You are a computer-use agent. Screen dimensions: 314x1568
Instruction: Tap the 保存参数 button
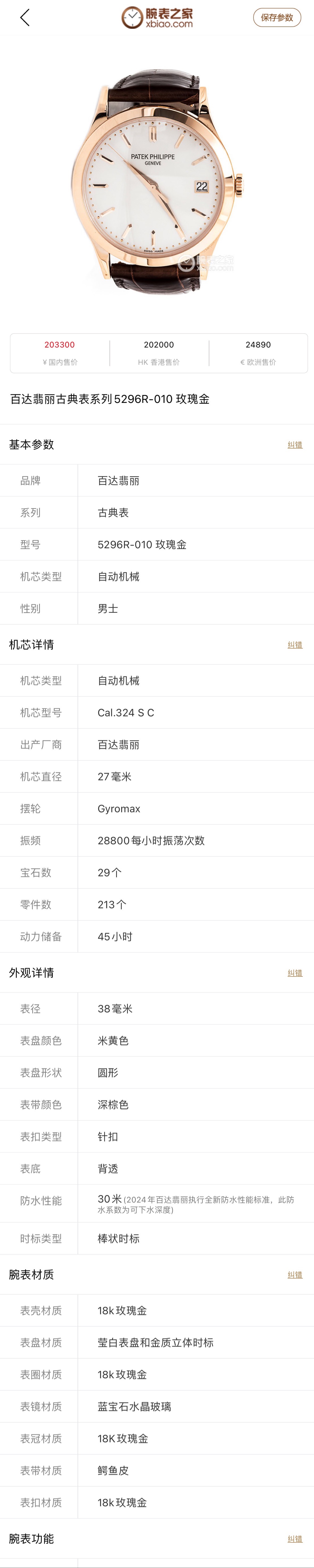[x=276, y=18]
